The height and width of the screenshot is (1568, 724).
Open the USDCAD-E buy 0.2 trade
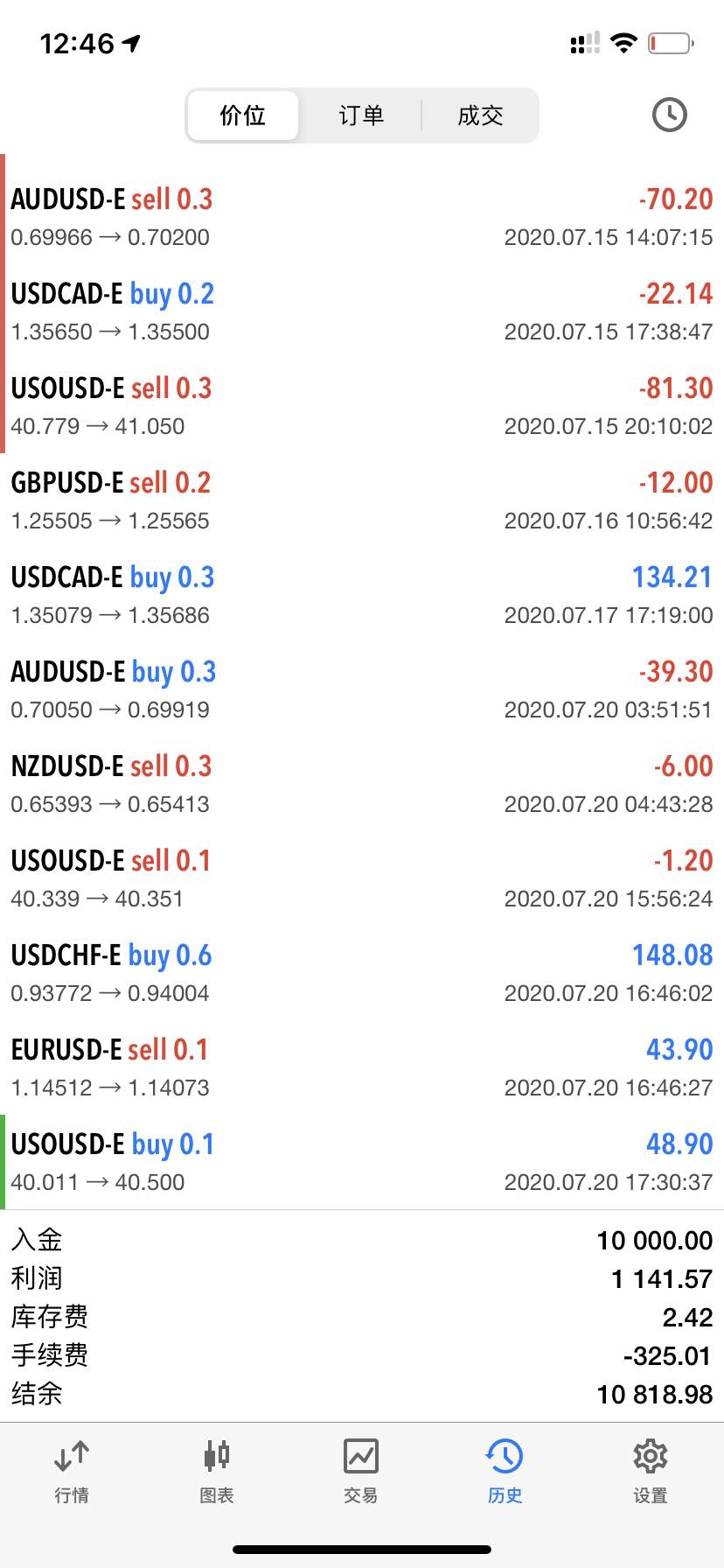pos(362,311)
